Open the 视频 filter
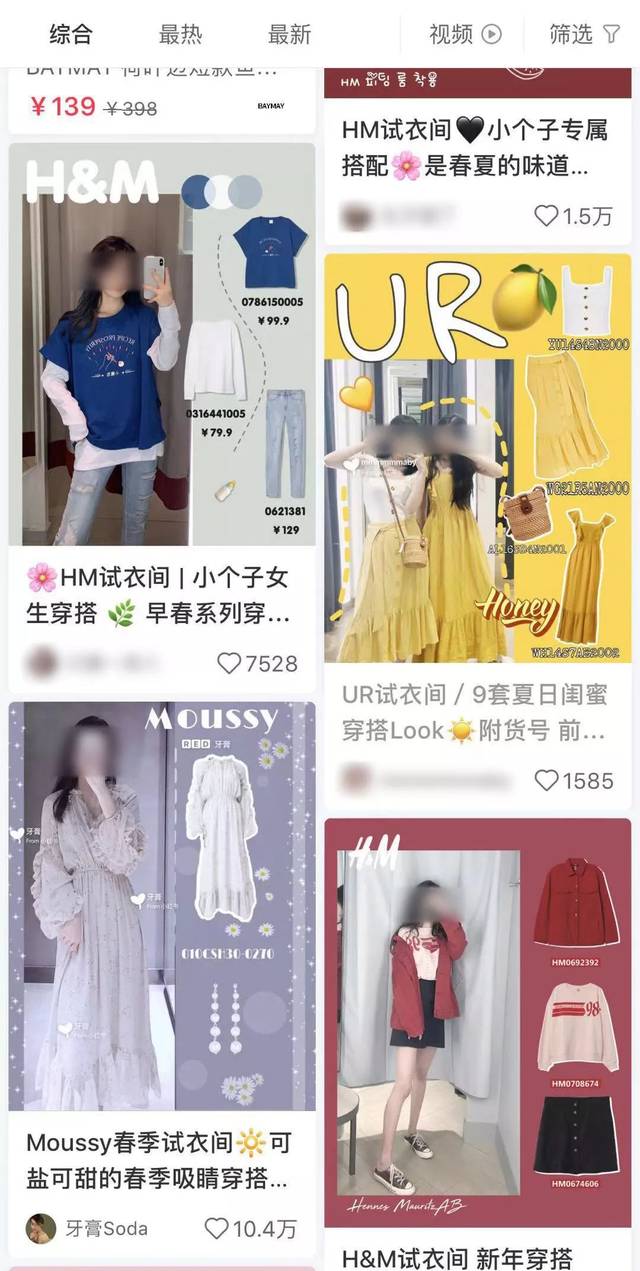The height and width of the screenshot is (1271, 640). point(464,34)
